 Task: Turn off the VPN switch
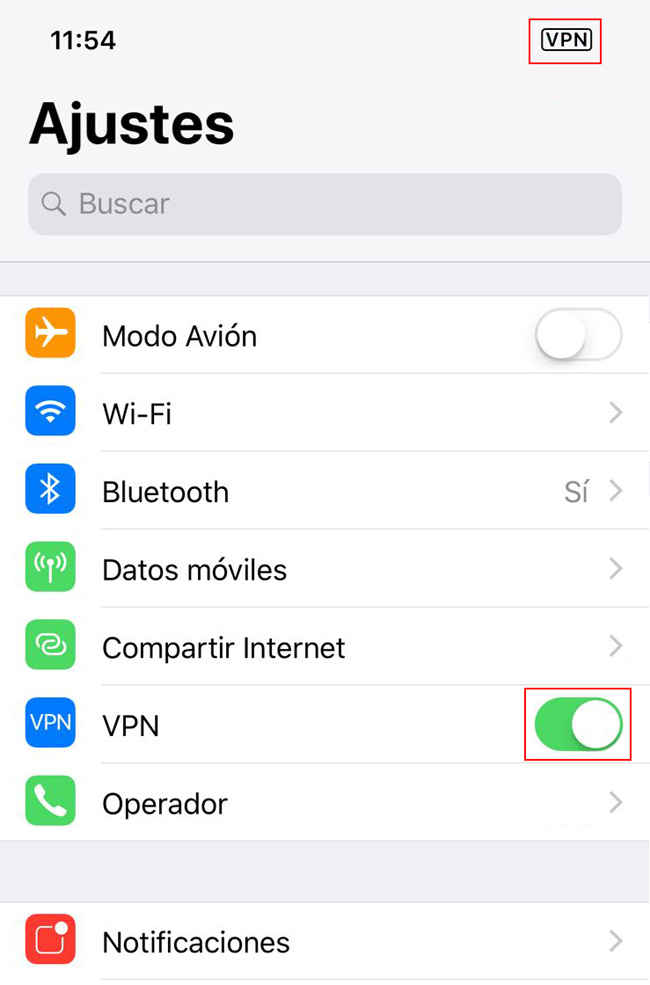(578, 725)
